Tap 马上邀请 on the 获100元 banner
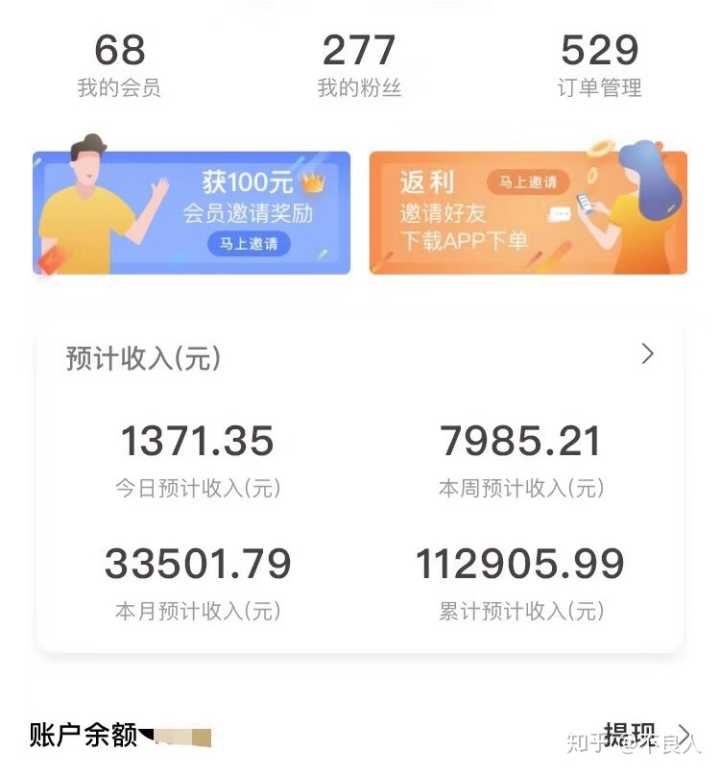This screenshot has height=774, width=720. [x=249, y=243]
